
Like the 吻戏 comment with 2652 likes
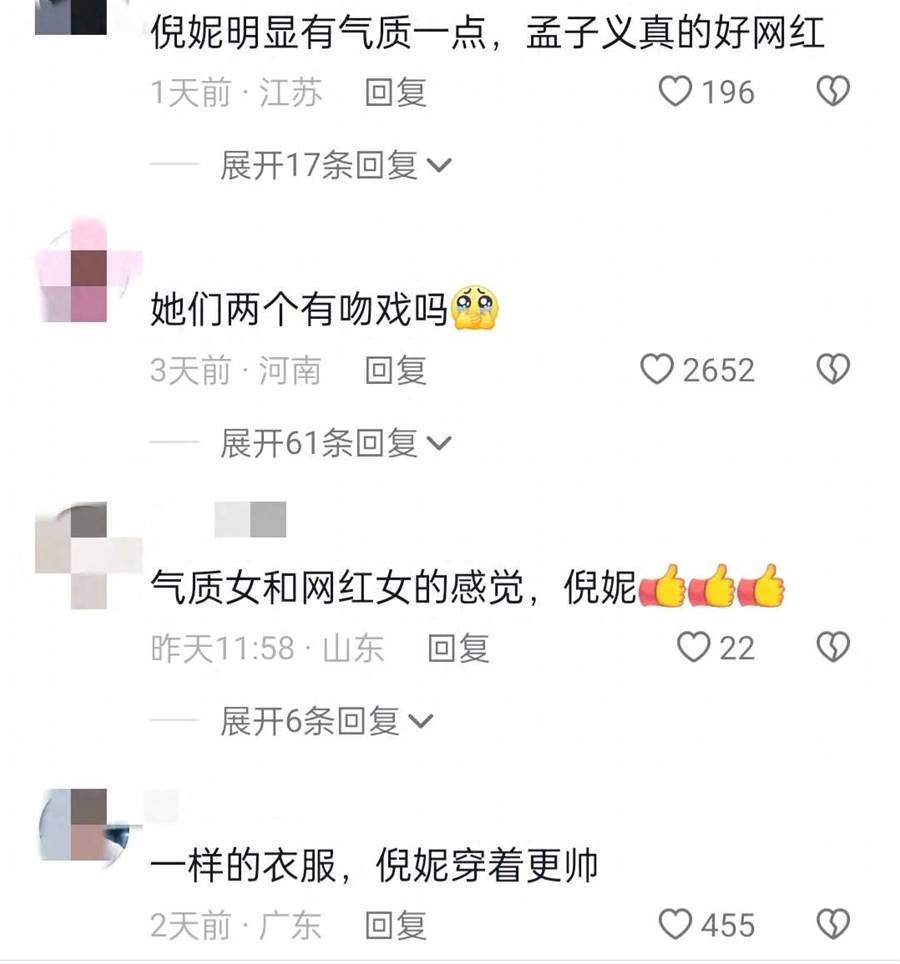(x=657, y=370)
